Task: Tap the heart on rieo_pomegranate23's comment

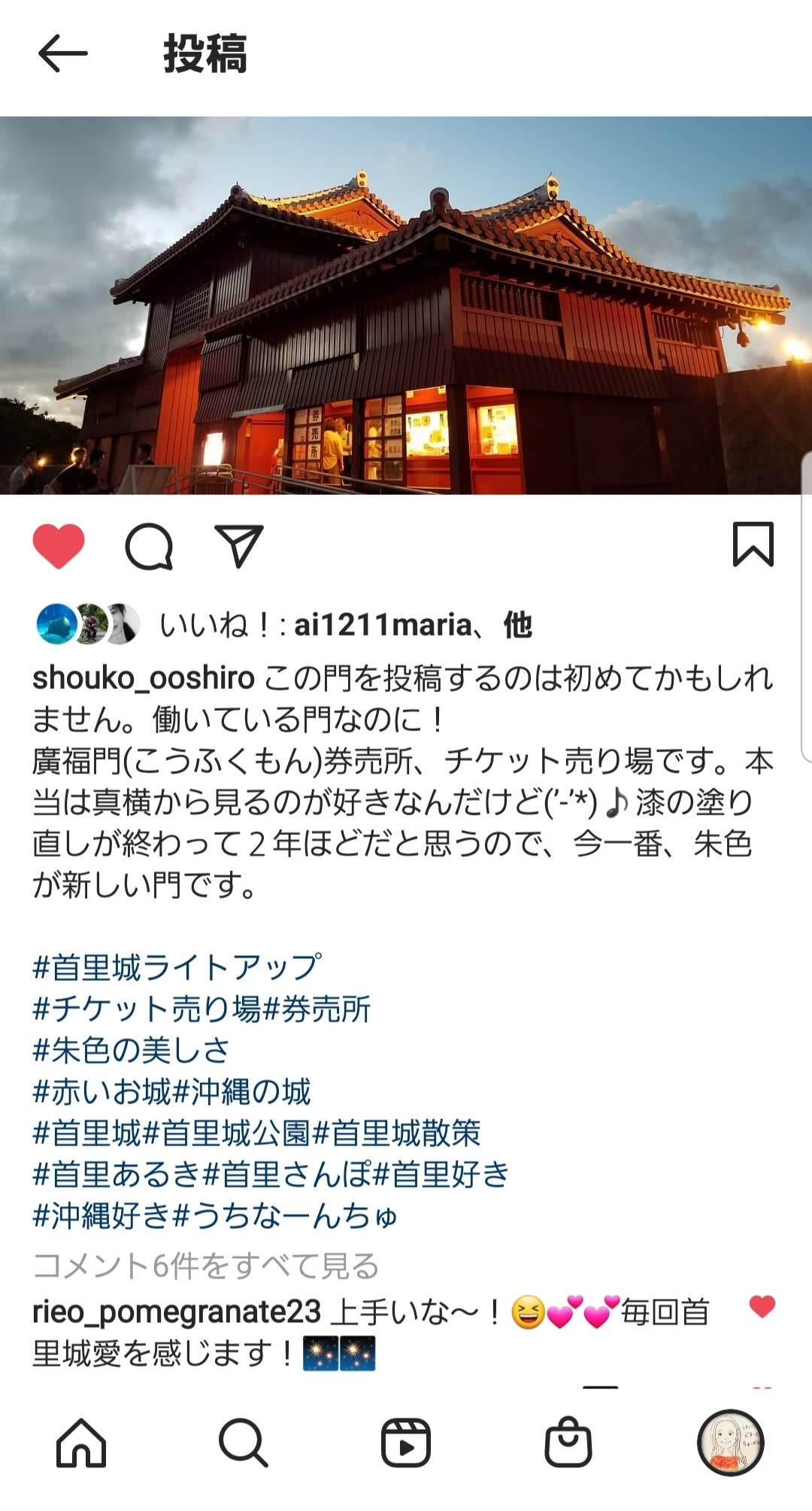Action: click(x=762, y=1307)
